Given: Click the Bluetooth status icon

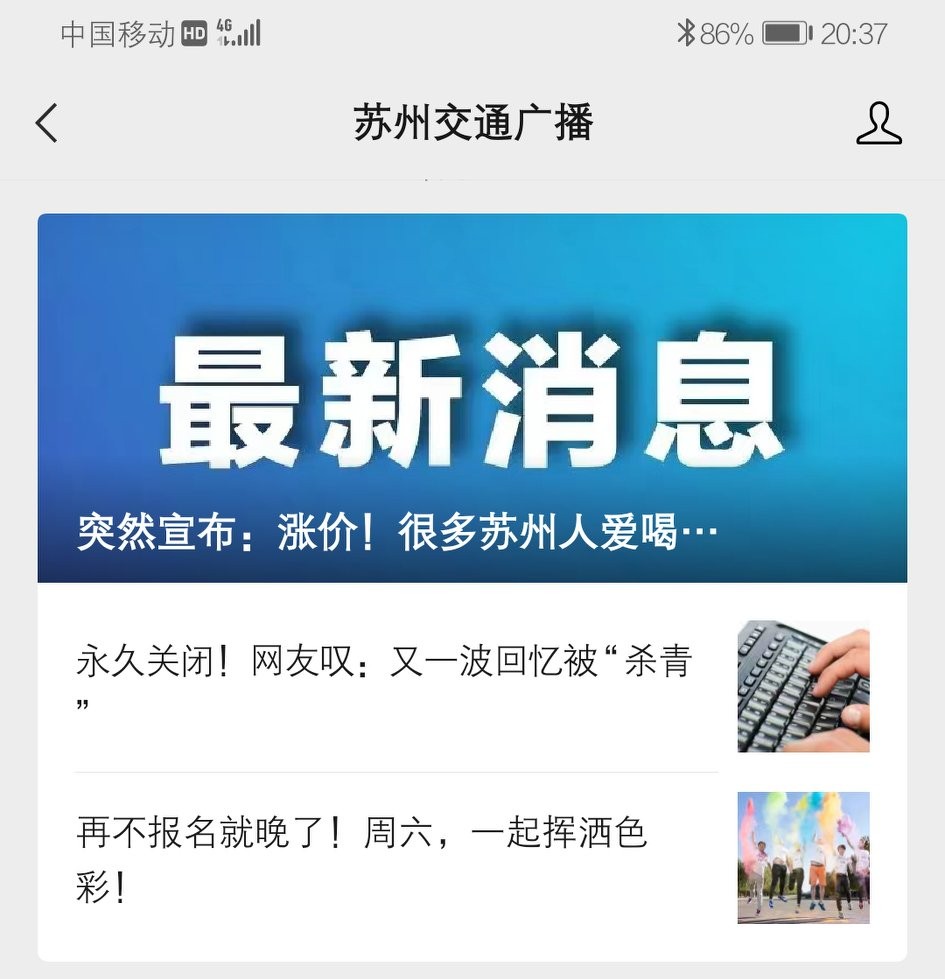Looking at the screenshot, I should point(686,32).
